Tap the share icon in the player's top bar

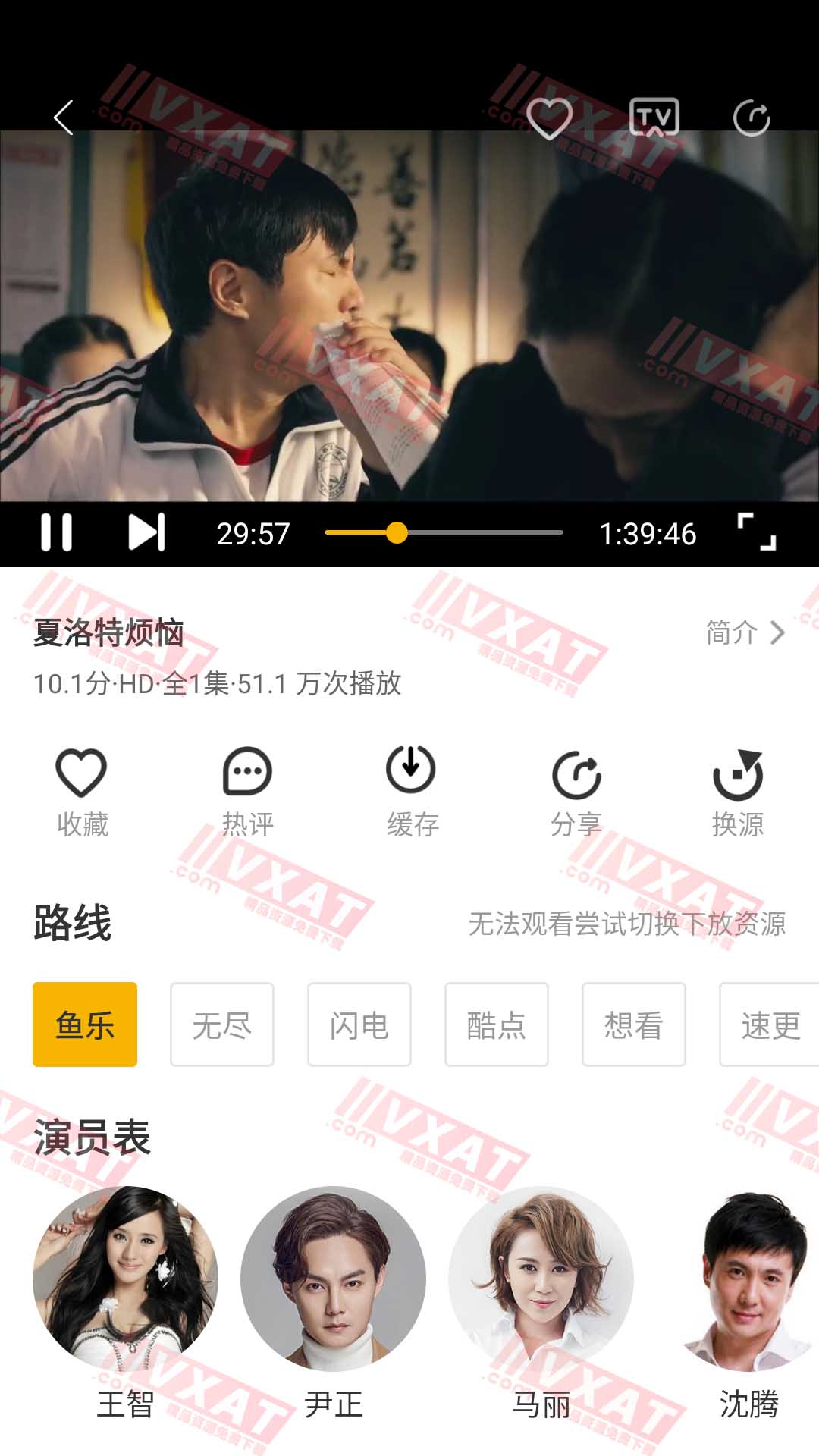point(752,118)
